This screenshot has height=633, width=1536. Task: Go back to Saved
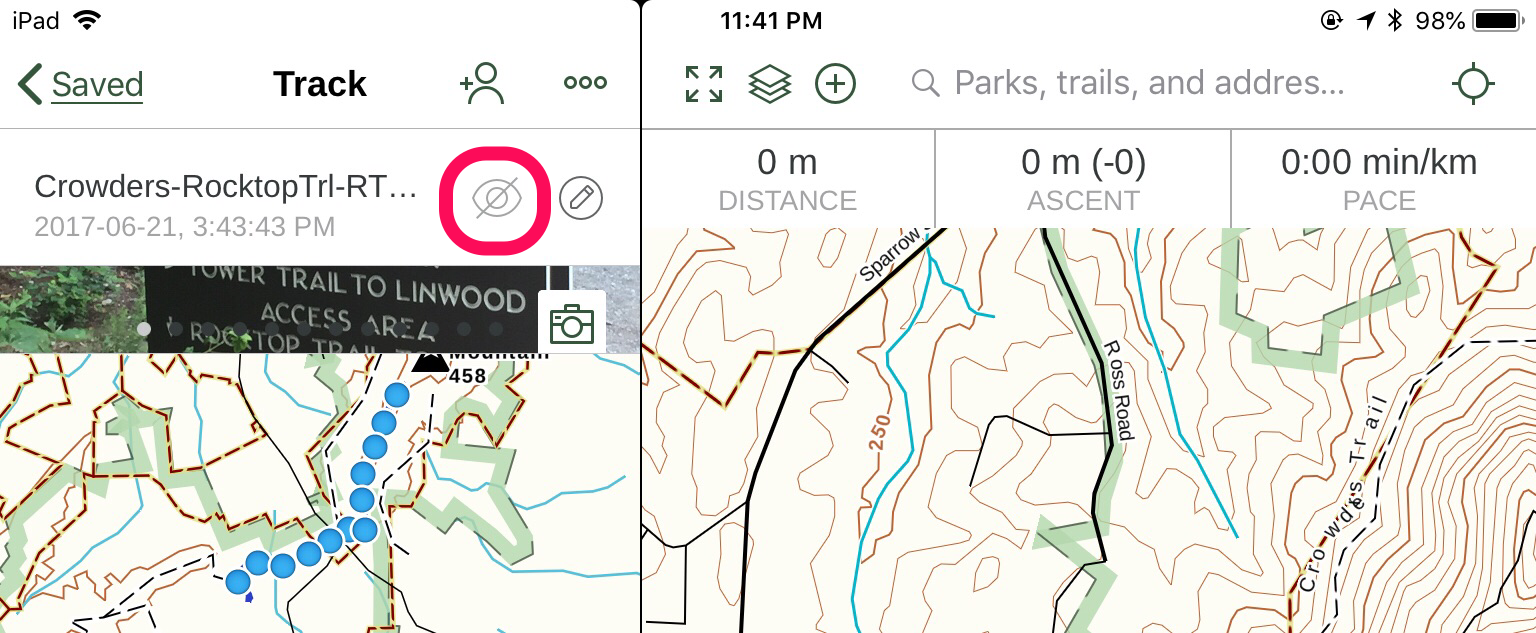82,85
